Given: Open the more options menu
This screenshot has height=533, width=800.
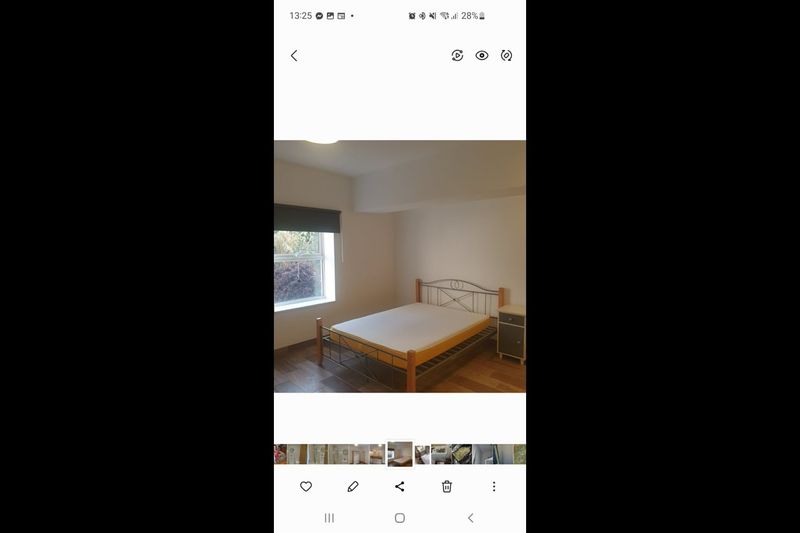Looking at the screenshot, I should tap(493, 487).
